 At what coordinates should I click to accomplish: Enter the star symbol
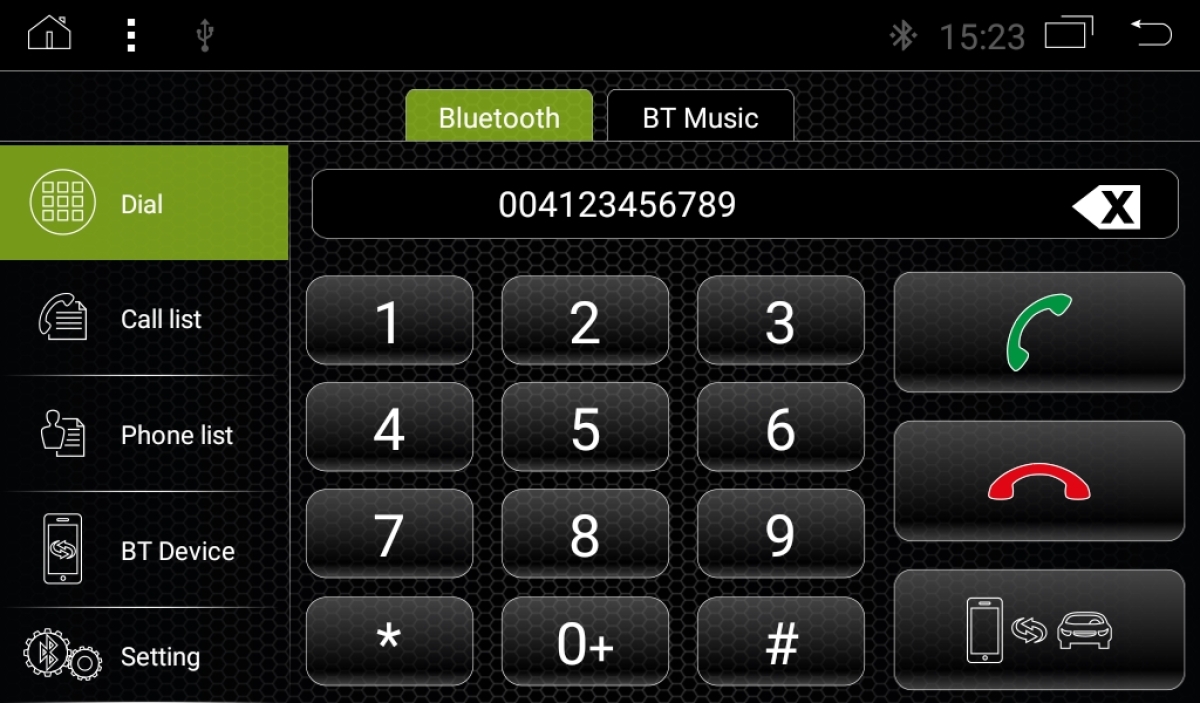point(389,642)
